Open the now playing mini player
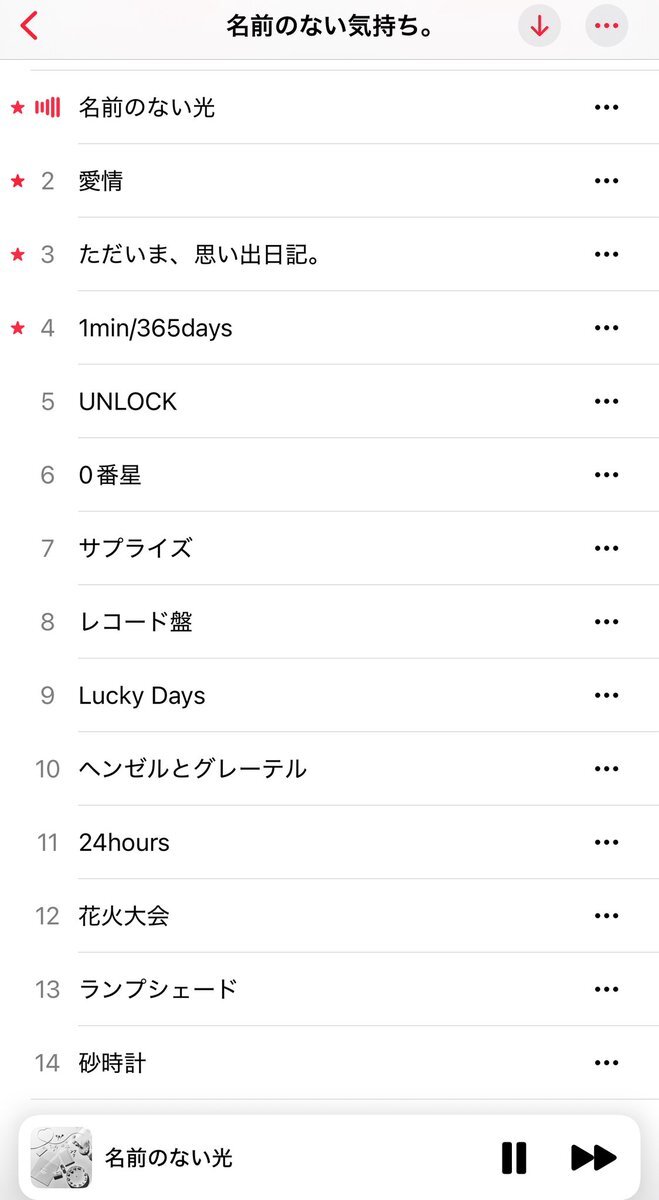 [x=250, y=1158]
